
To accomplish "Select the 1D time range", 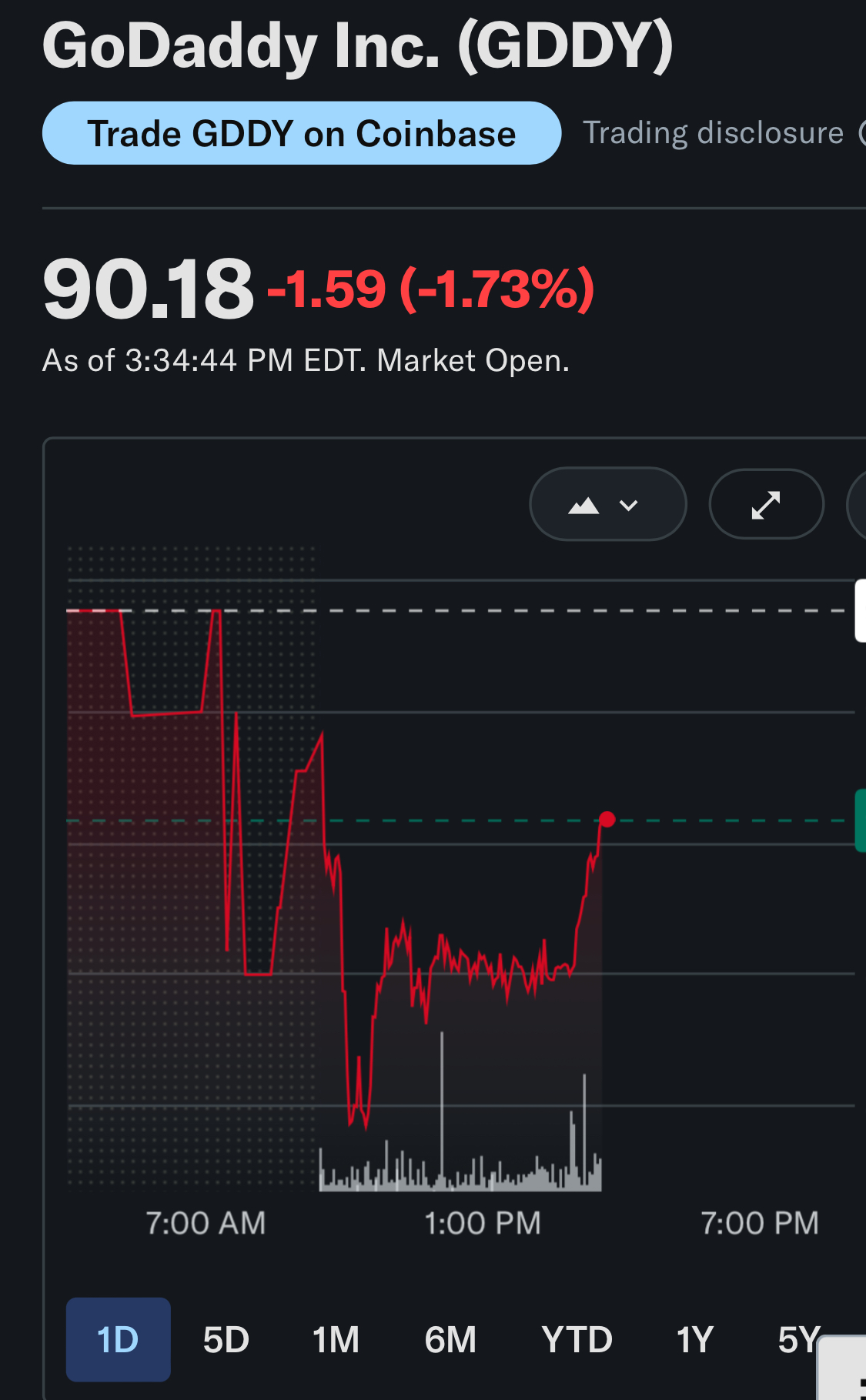I will pos(118,1339).
